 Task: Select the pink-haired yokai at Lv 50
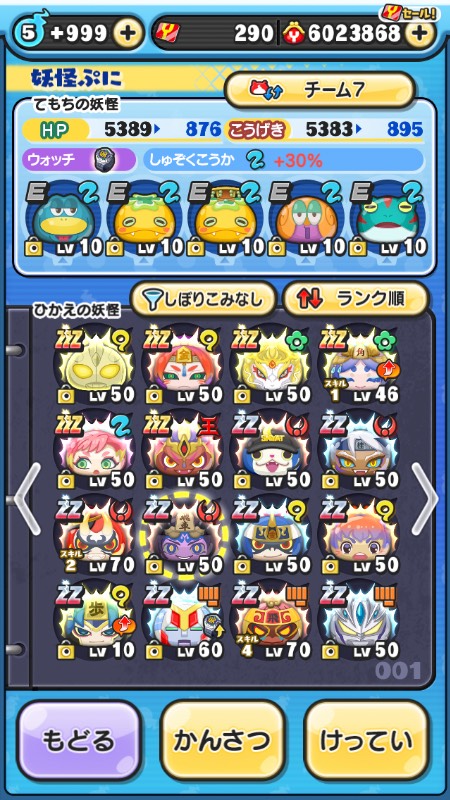point(95,451)
